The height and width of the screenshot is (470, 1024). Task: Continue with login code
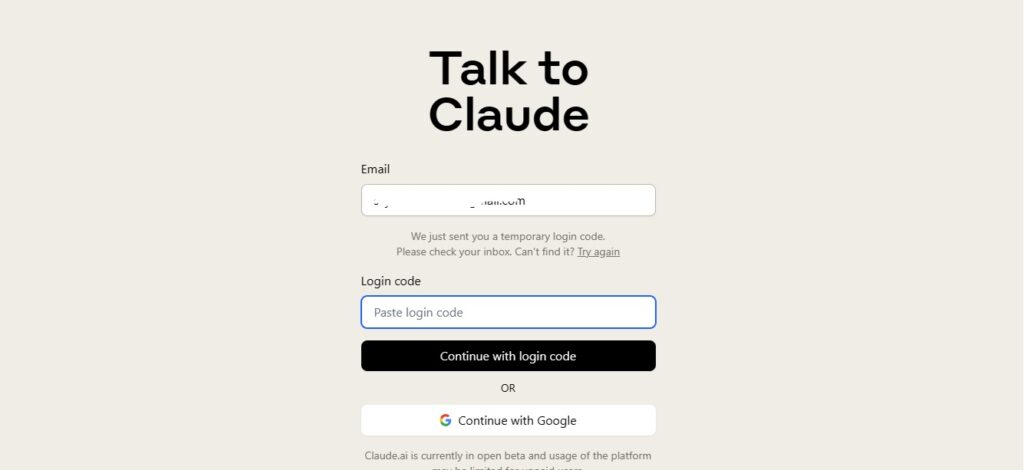click(508, 356)
